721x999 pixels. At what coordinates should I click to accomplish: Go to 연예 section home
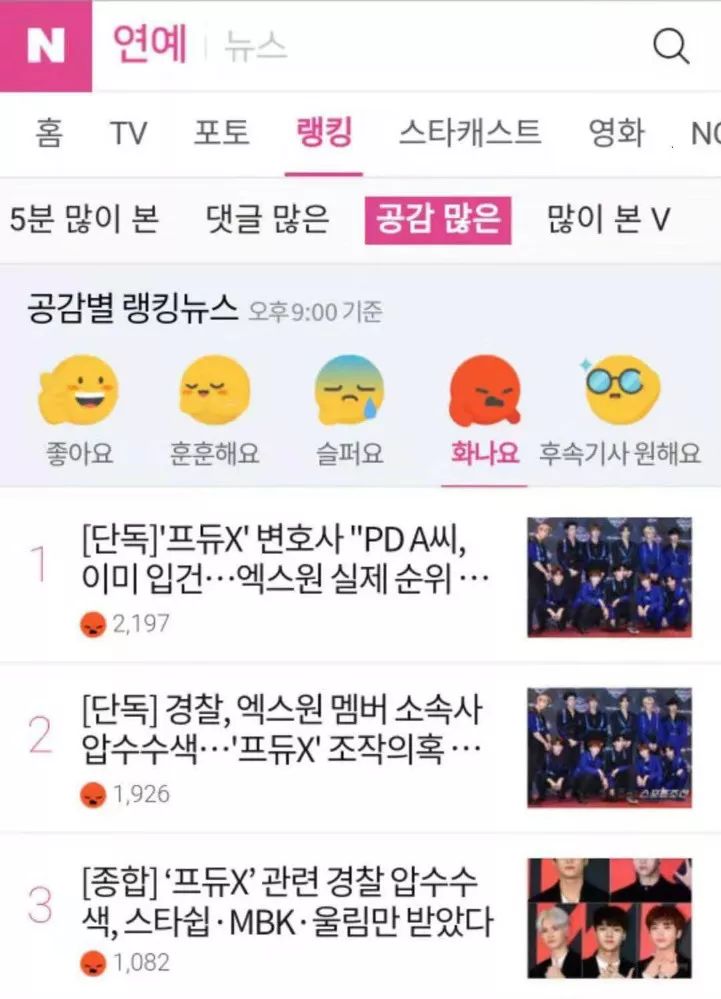150,44
